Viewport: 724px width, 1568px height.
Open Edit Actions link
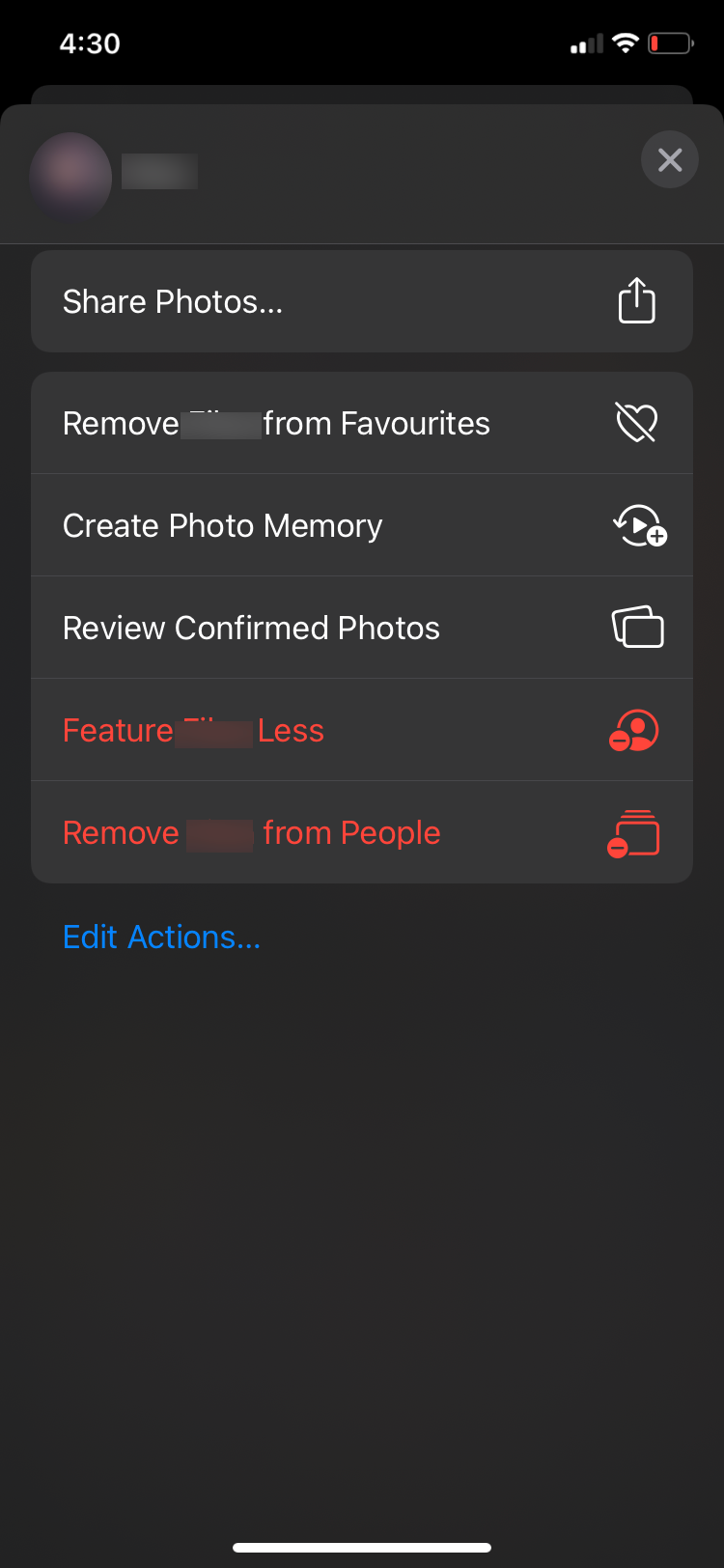point(162,938)
